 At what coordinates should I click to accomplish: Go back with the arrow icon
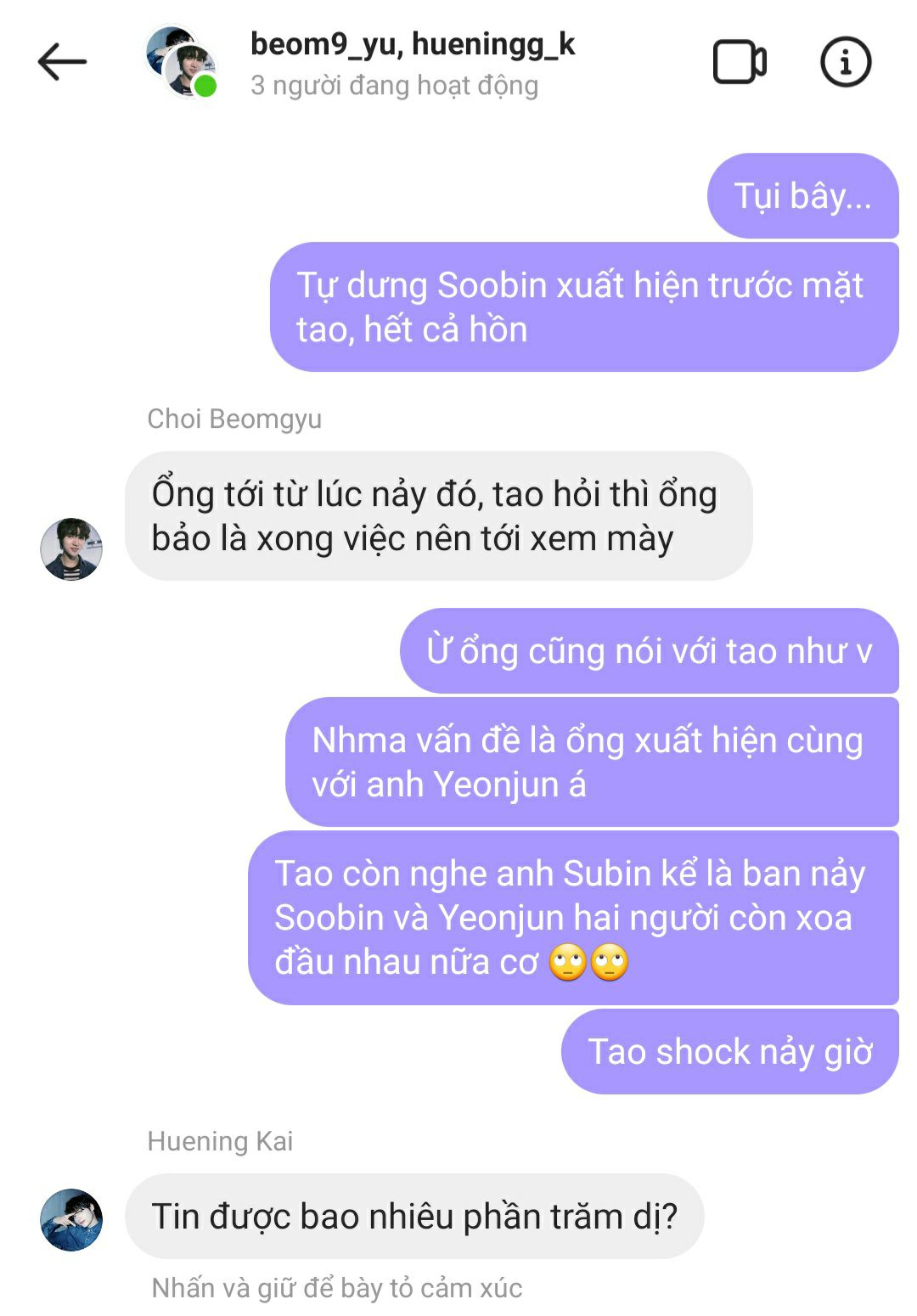pos(62,62)
